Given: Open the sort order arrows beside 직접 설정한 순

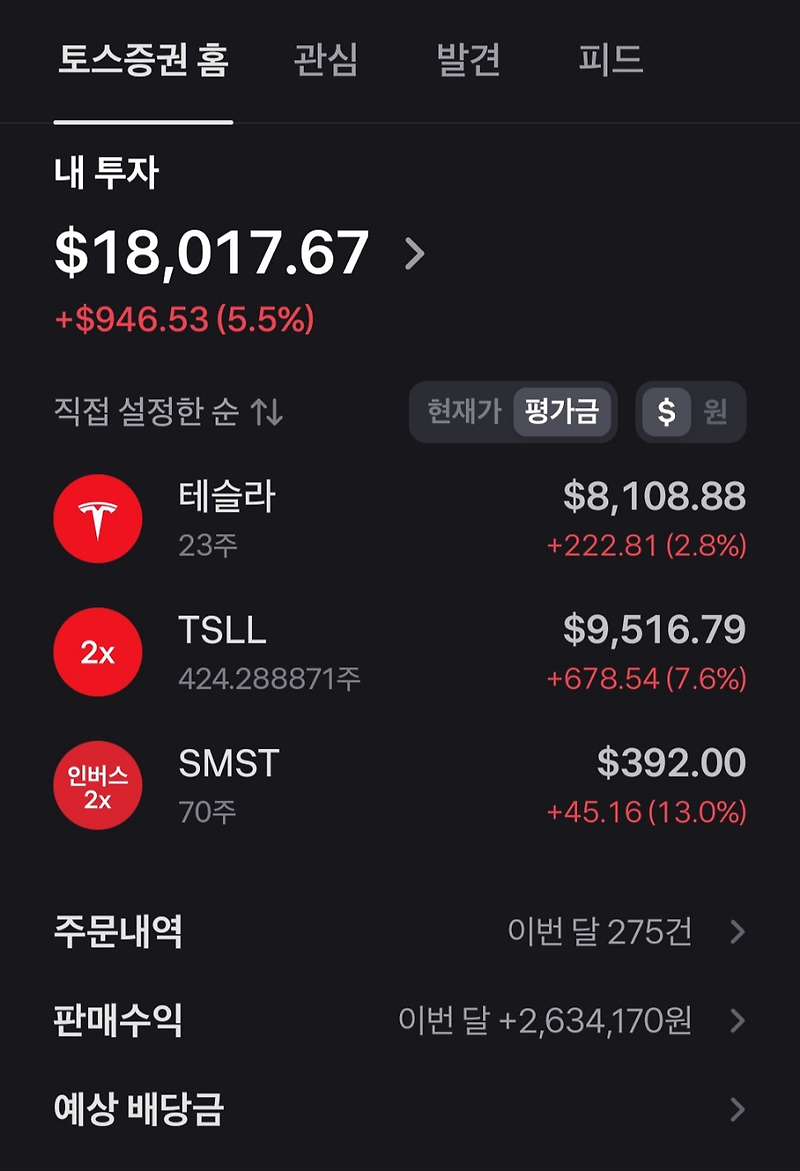Looking at the screenshot, I should (268, 412).
